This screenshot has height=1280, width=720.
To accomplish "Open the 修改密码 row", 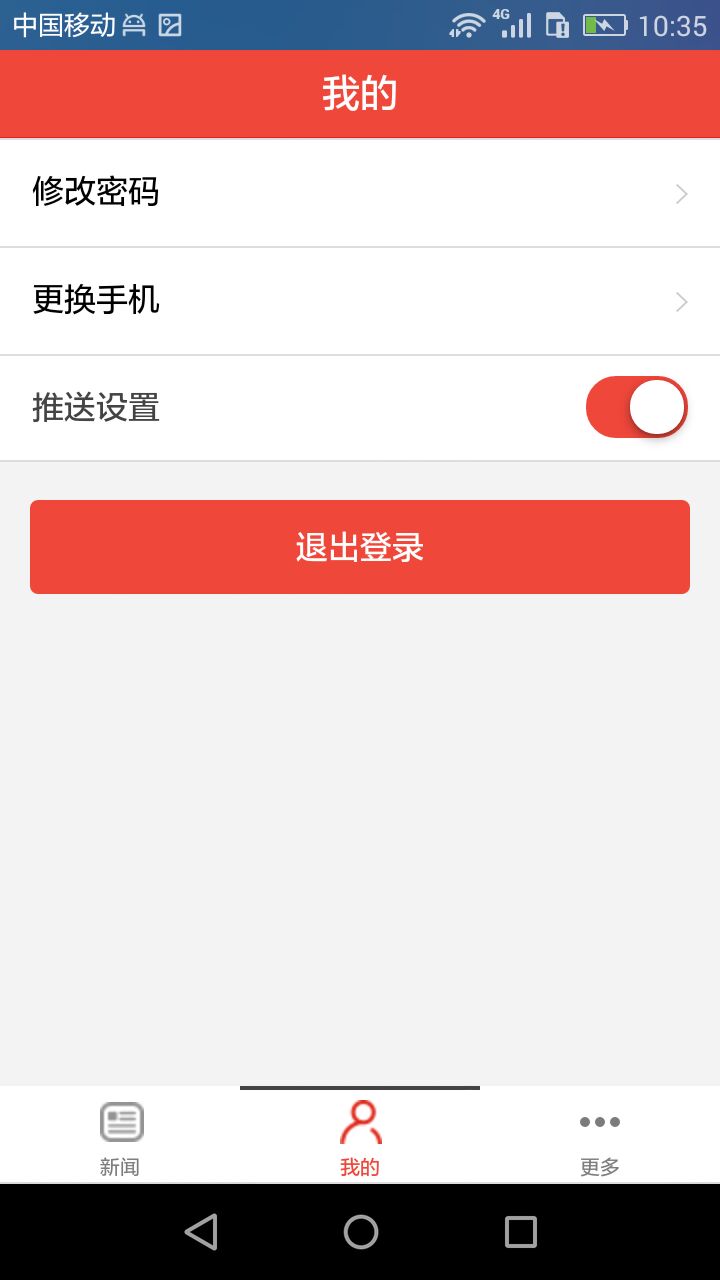I will pyautogui.click(x=360, y=192).
